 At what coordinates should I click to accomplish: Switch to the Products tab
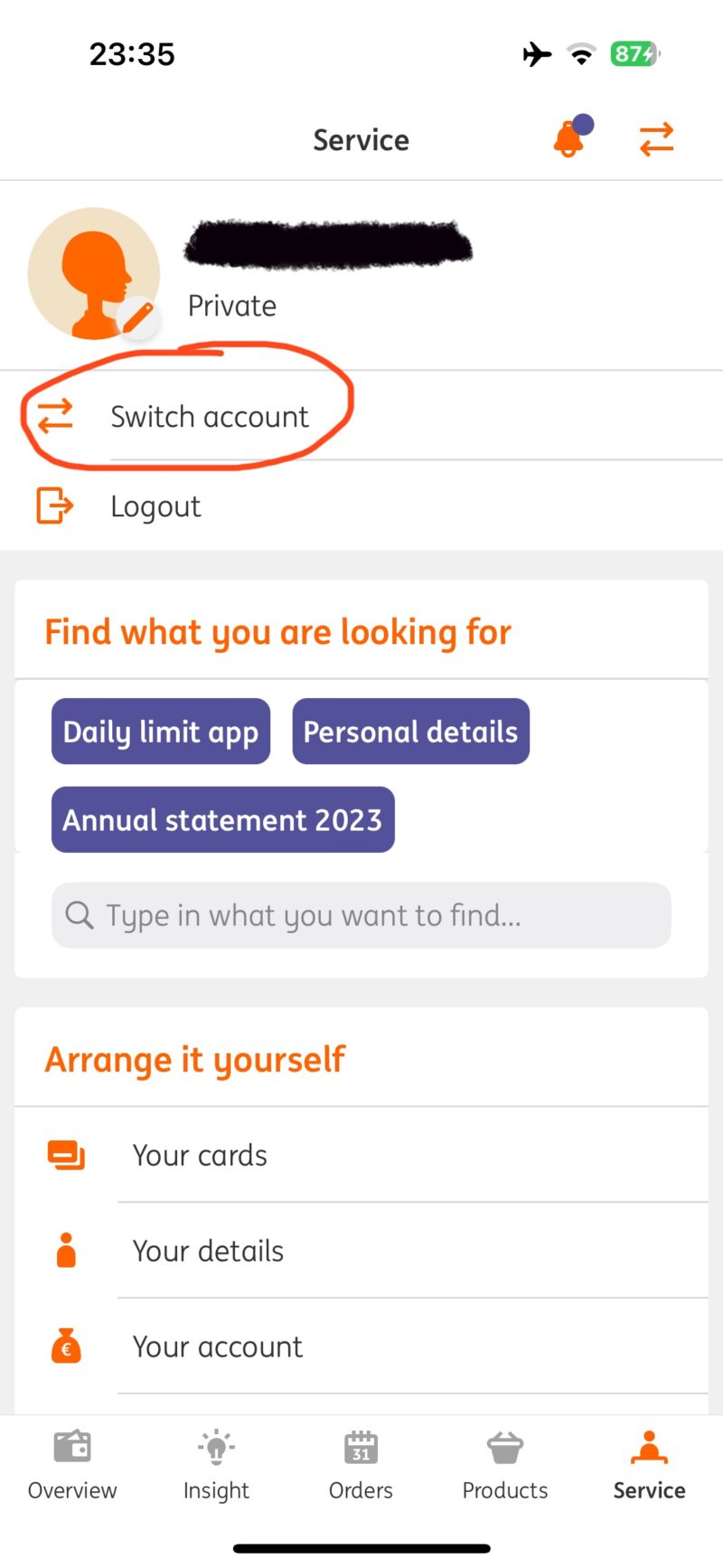(x=505, y=1465)
